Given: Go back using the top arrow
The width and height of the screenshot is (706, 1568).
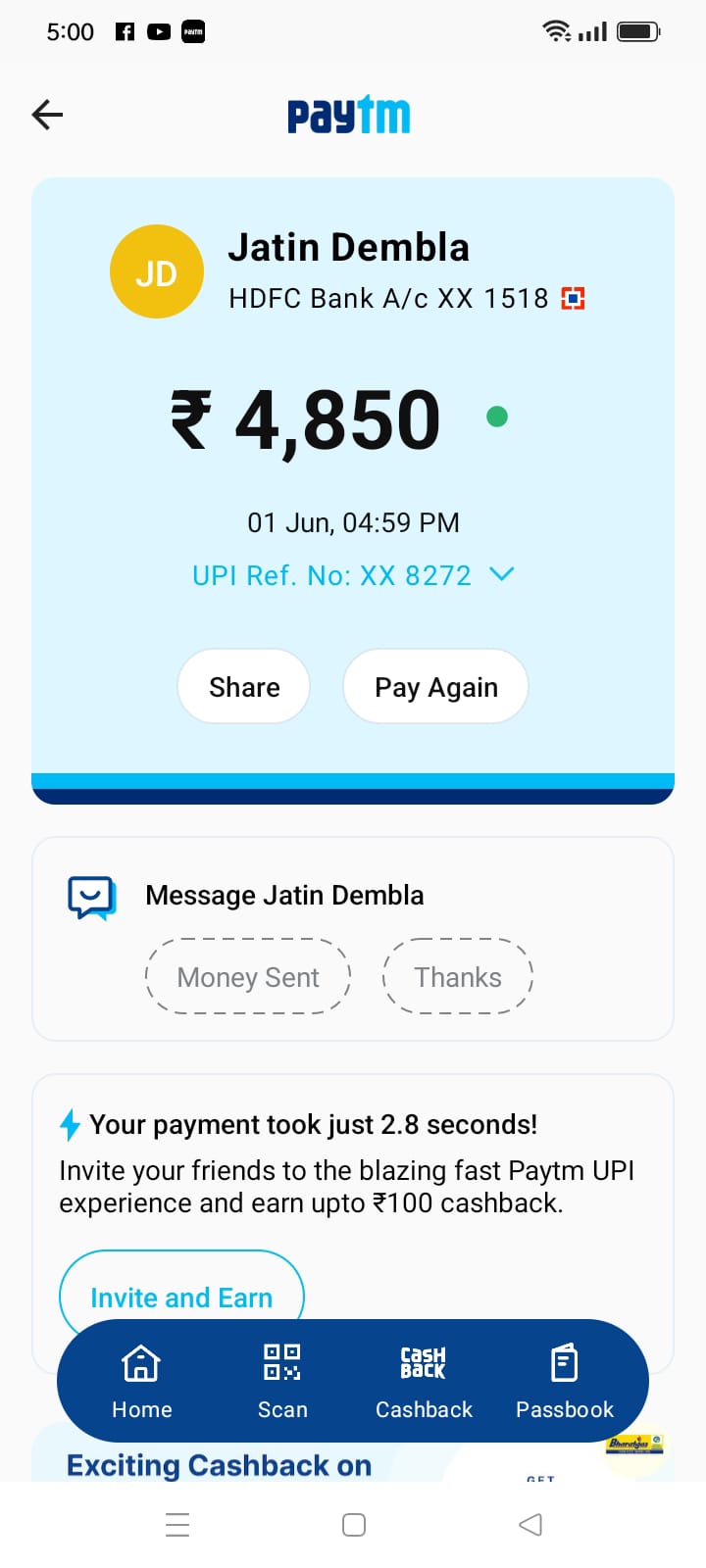Looking at the screenshot, I should 47,115.
